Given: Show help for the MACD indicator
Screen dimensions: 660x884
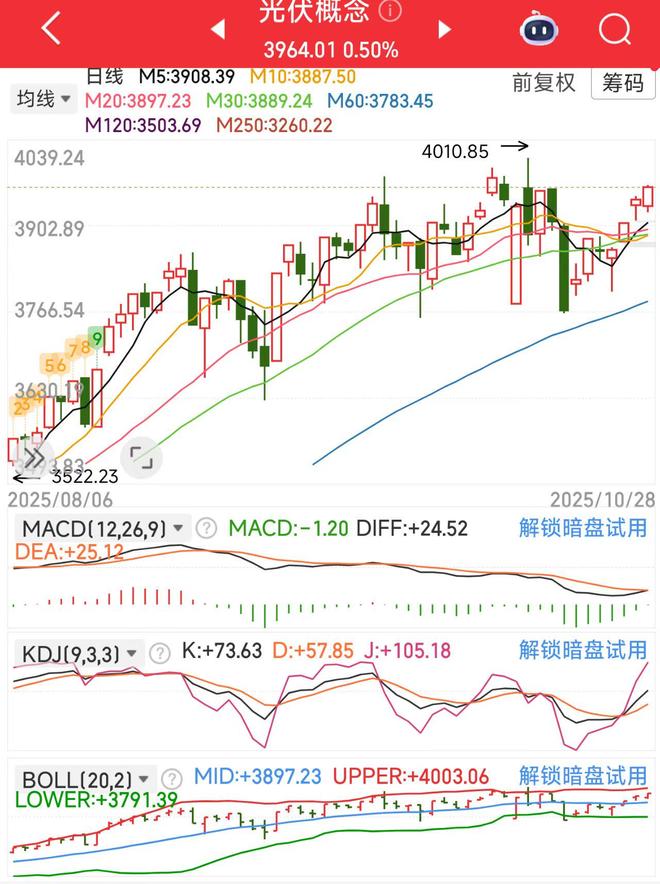Looking at the screenshot, I should coord(205,528).
